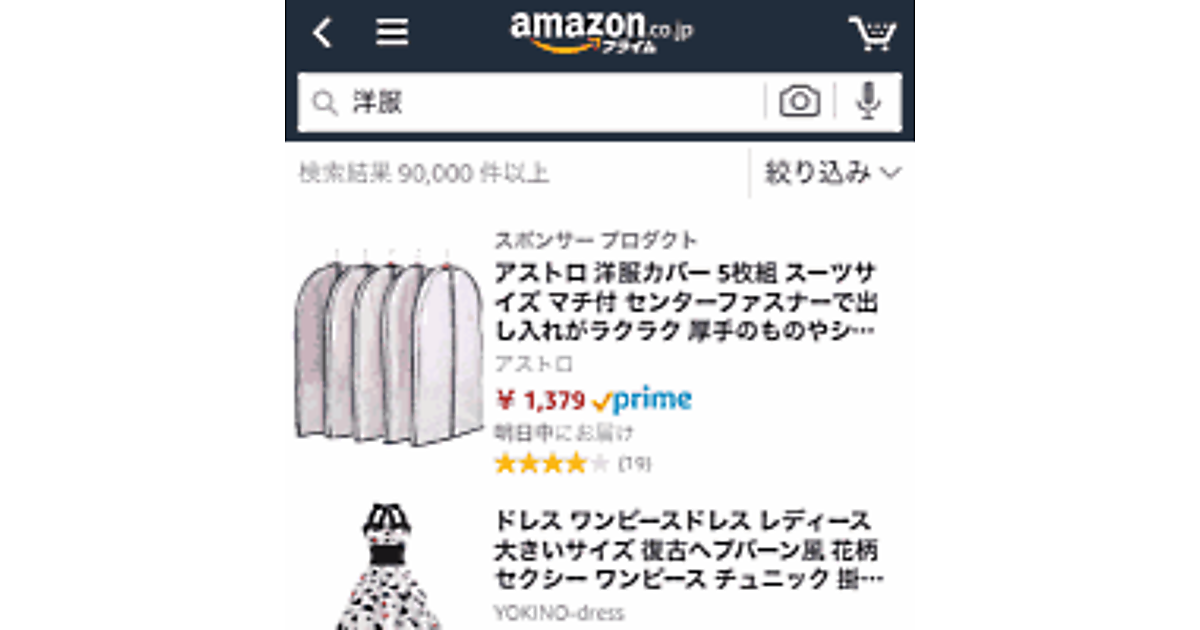
Task: Open the shopping cart
Action: (872, 33)
